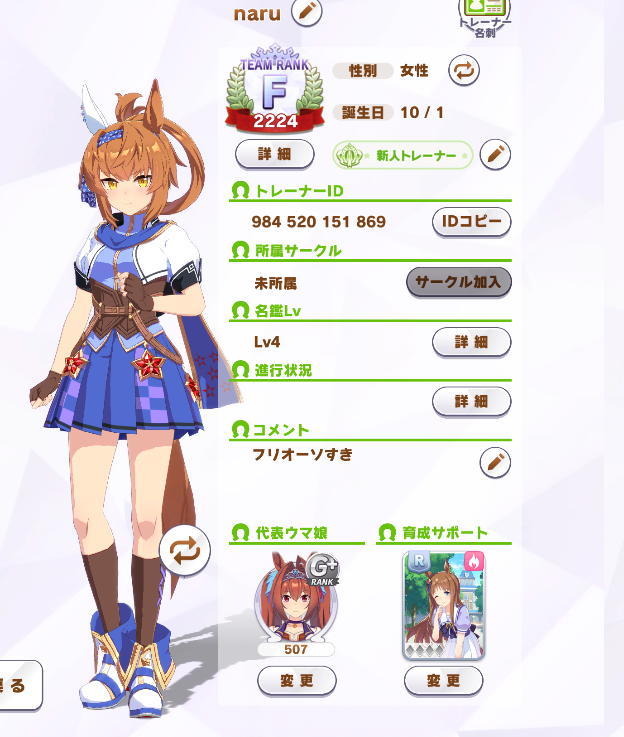Open 詳細 under the team rank badge
624x737 pixels.
(x=274, y=155)
